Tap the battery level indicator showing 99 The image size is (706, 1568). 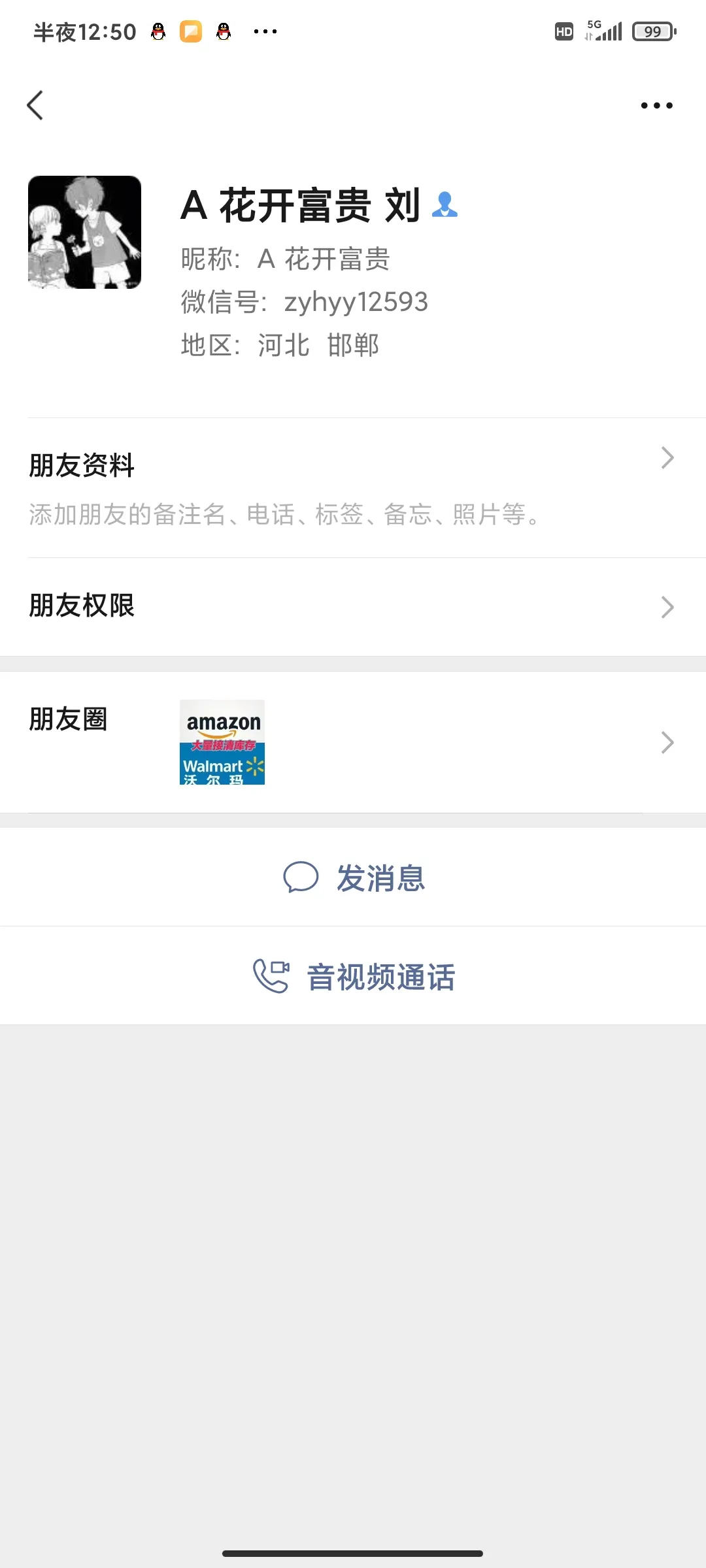(652, 31)
